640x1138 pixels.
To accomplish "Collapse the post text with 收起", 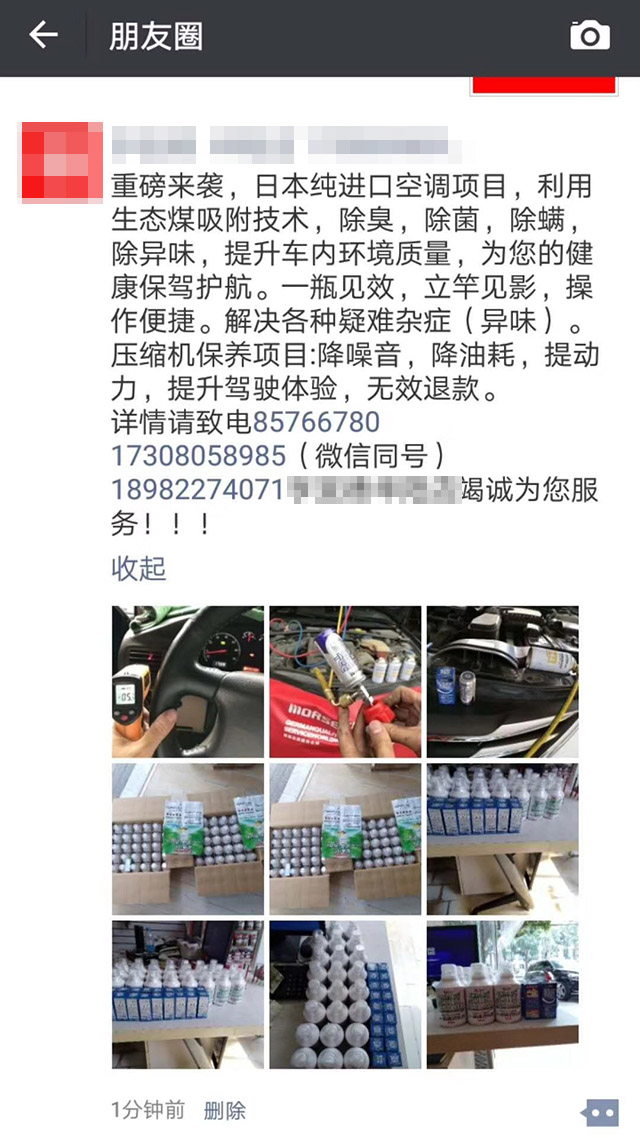I will [138, 569].
